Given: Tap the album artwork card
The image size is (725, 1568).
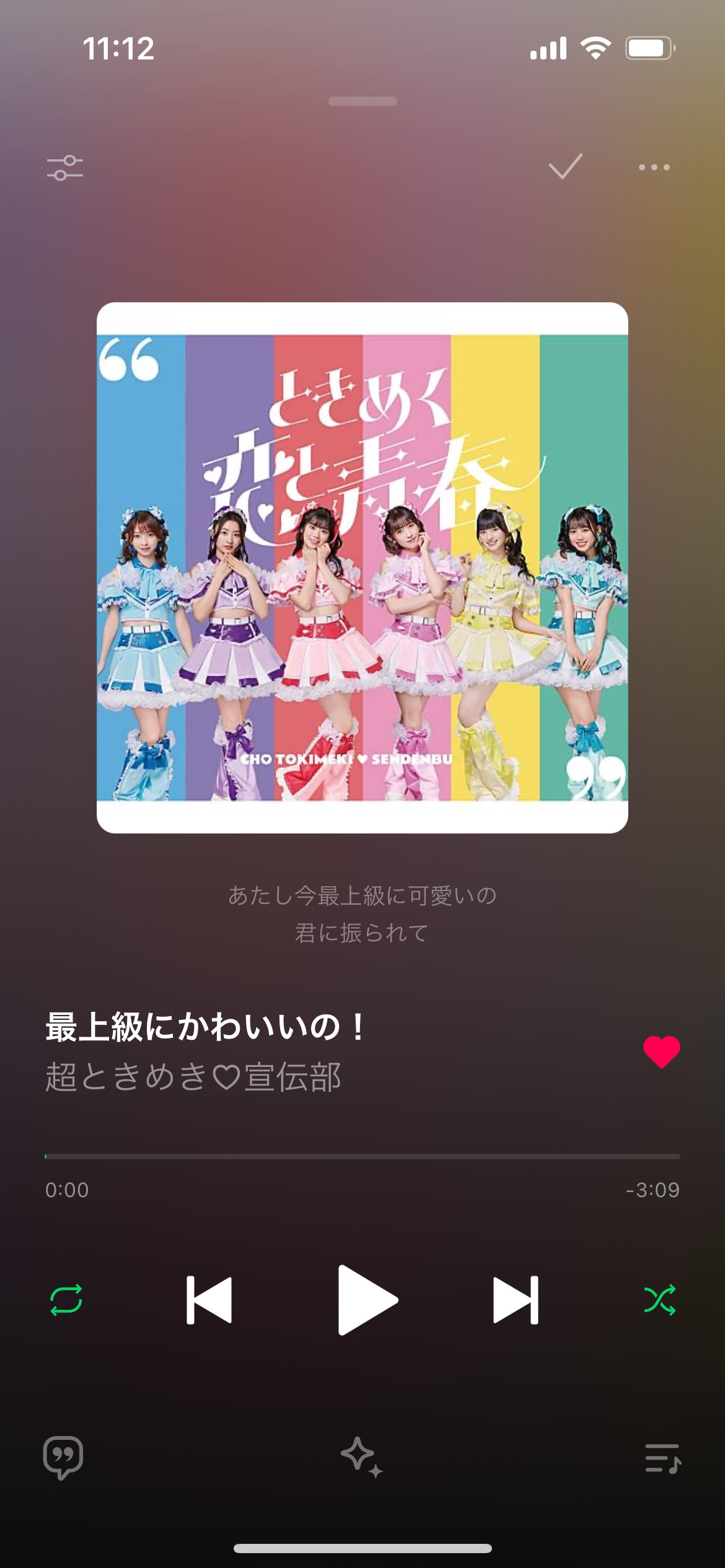Looking at the screenshot, I should coord(362,567).
